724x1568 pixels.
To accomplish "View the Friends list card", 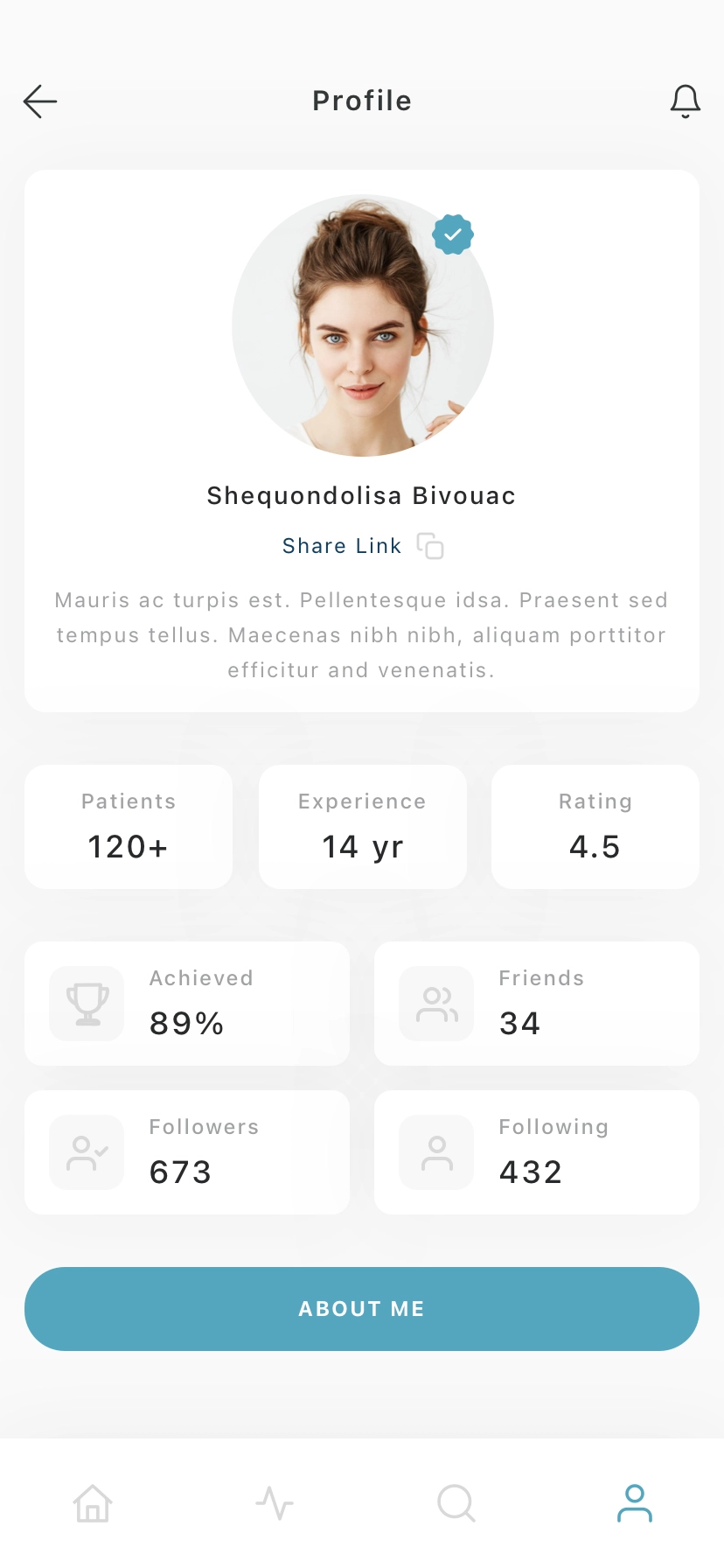I will 537,1004.
